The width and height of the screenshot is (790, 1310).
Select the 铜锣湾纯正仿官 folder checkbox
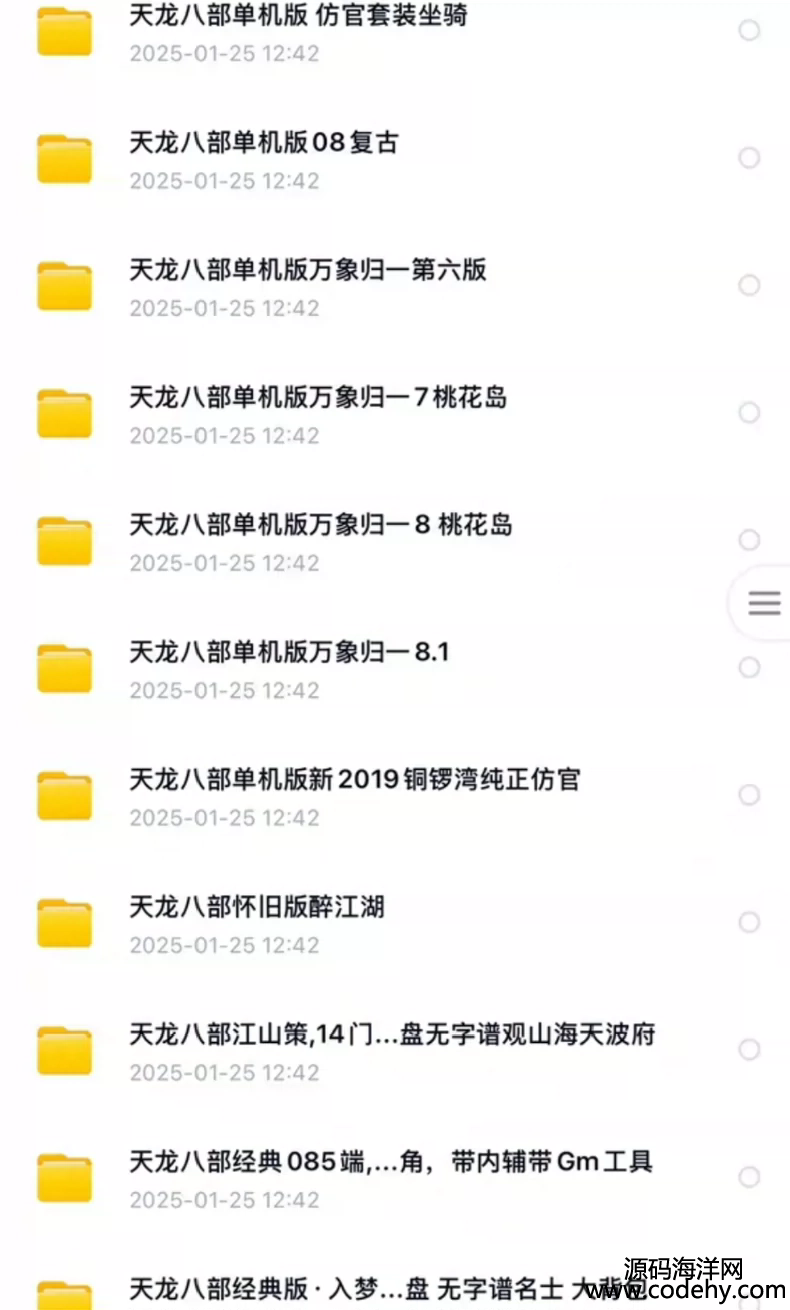(749, 795)
